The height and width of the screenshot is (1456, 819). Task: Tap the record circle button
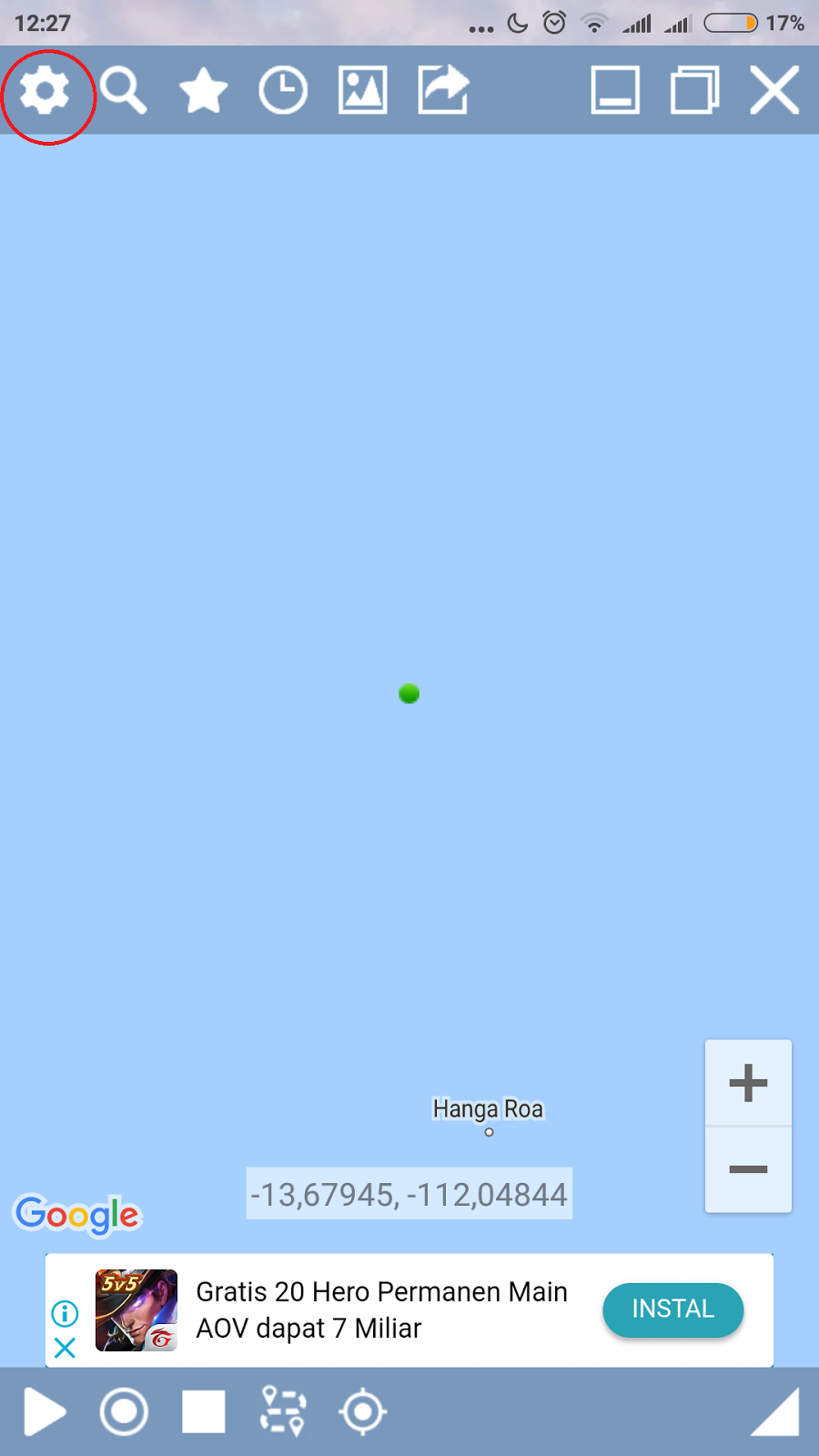pos(124,1412)
